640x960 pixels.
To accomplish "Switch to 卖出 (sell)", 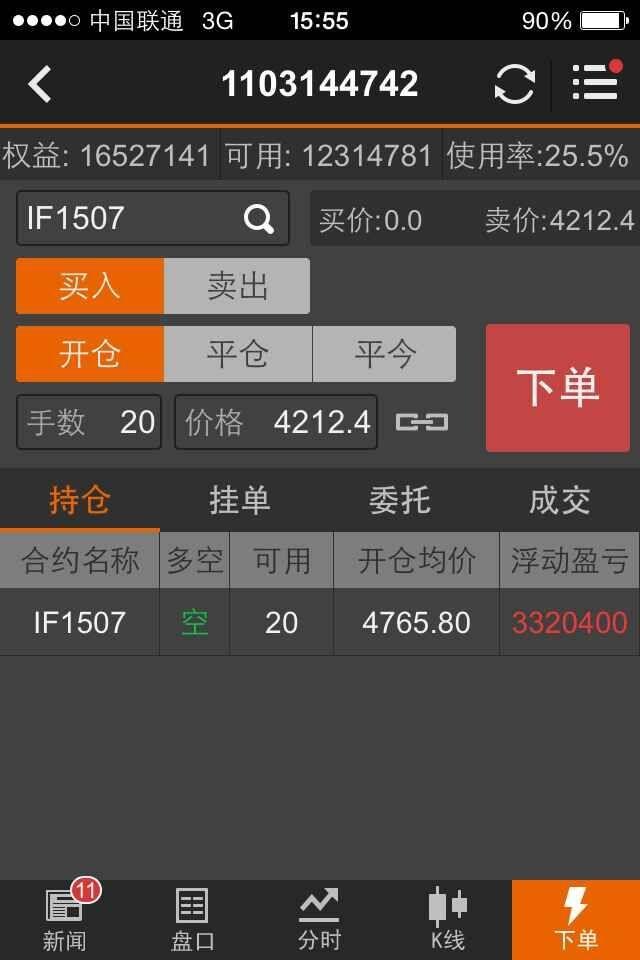I will pyautogui.click(x=237, y=286).
